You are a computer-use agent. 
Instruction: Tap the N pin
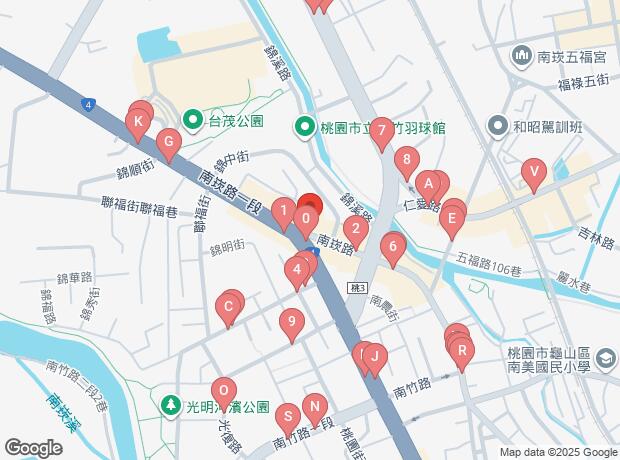coord(315,410)
